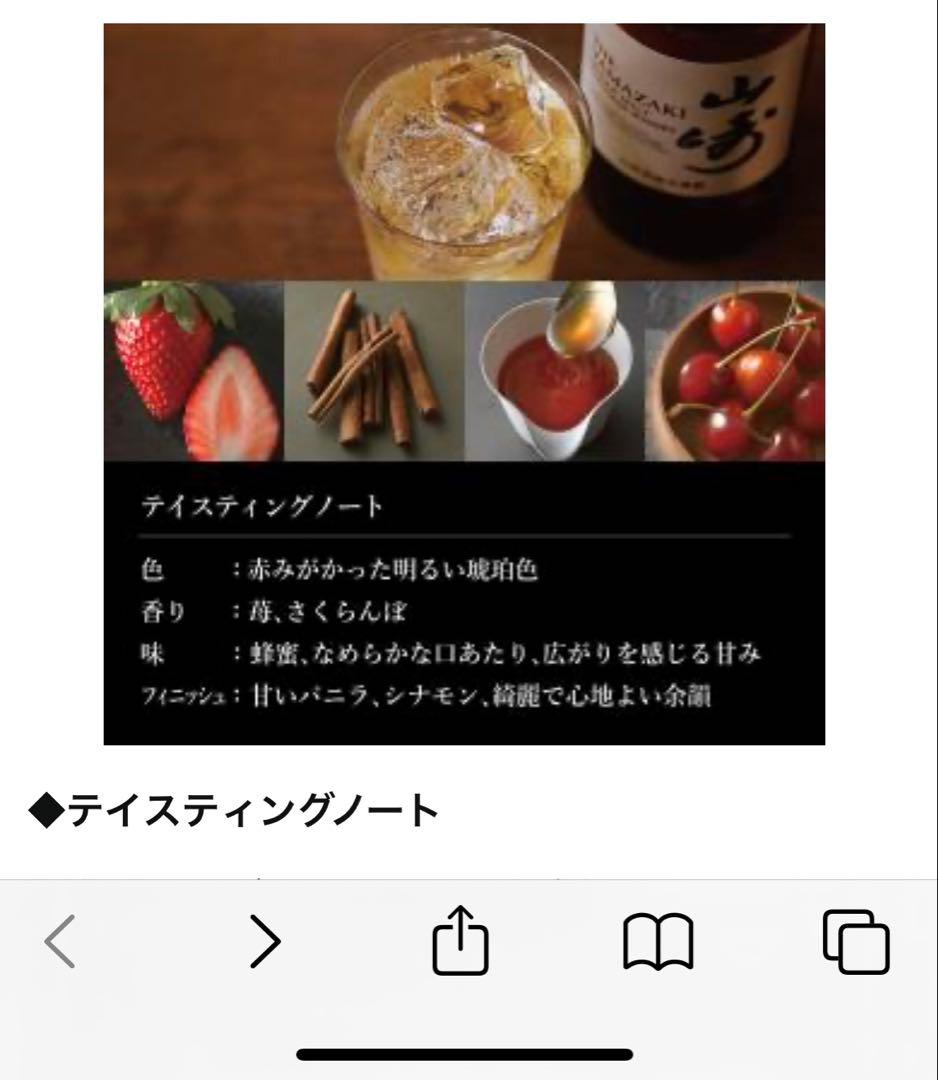This screenshot has width=938, height=1080.
Task: Open the Safari Share sheet
Action: [x=461, y=941]
